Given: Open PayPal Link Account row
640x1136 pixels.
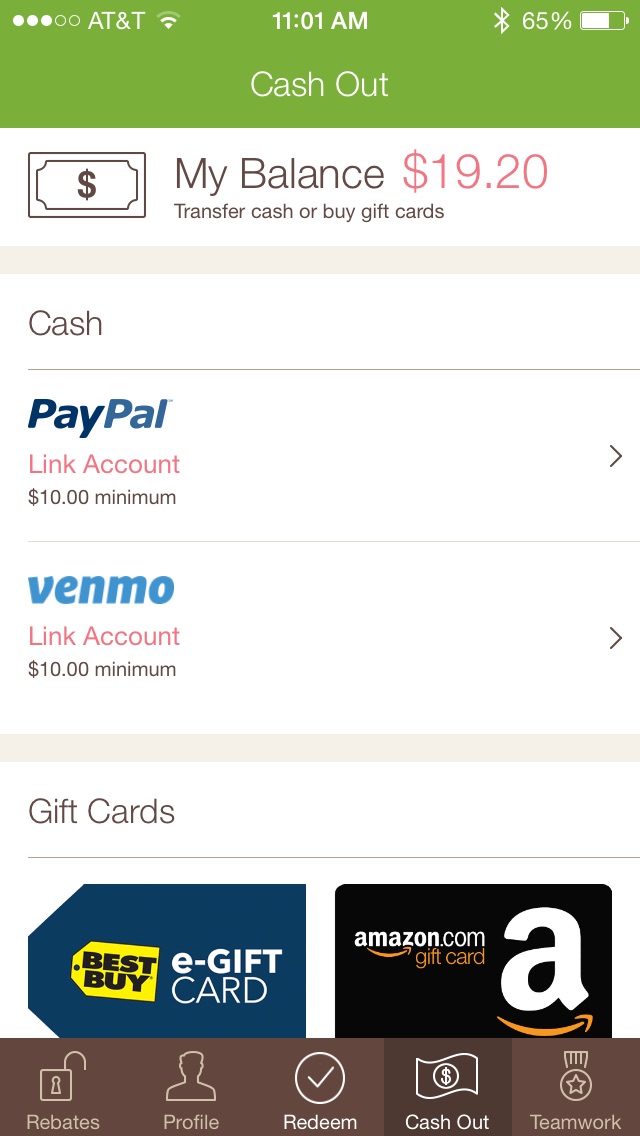Looking at the screenshot, I should click(320, 456).
